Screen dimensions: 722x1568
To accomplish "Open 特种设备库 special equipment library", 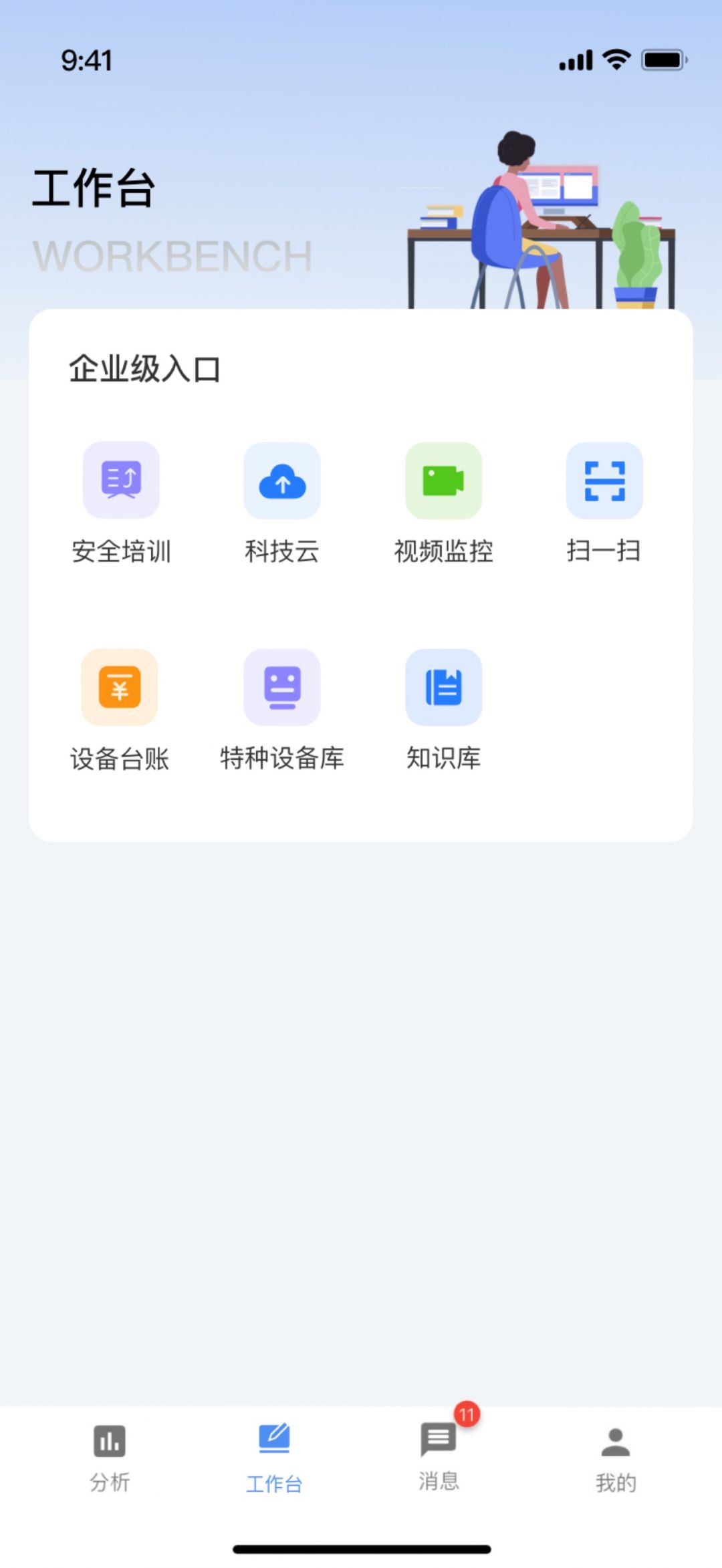I will pyautogui.click(x=282, y=688).
